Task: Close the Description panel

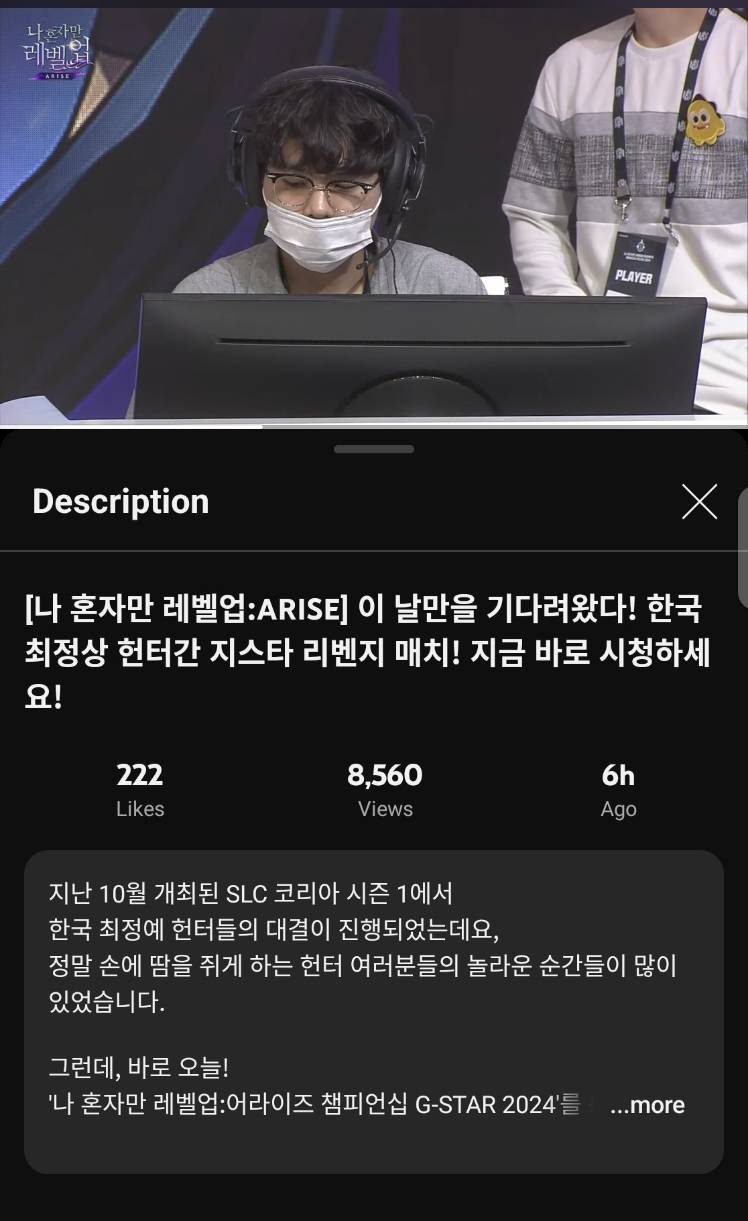Action: click(699, 501)
